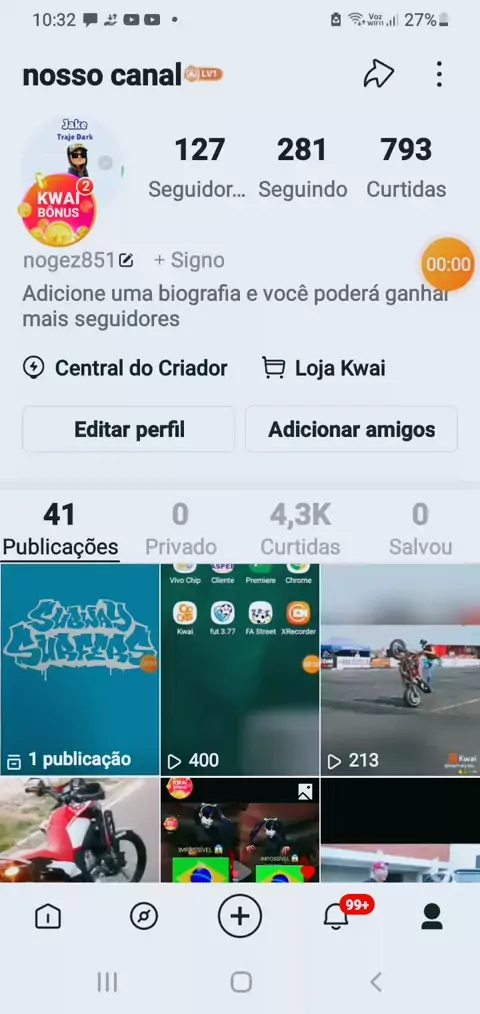
Task: Go to the home feed tab
Action: tap(49, 916)
